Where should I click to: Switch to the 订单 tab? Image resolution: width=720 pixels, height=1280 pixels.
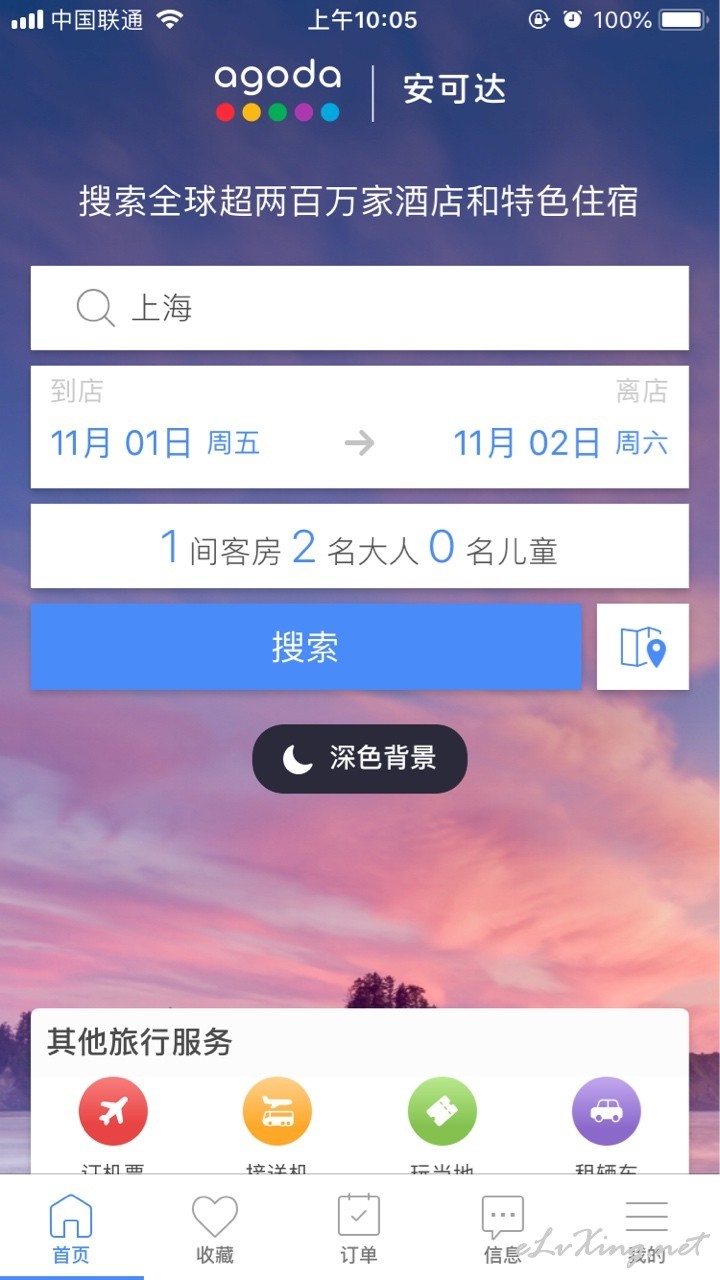click(x=359, y=1228)
